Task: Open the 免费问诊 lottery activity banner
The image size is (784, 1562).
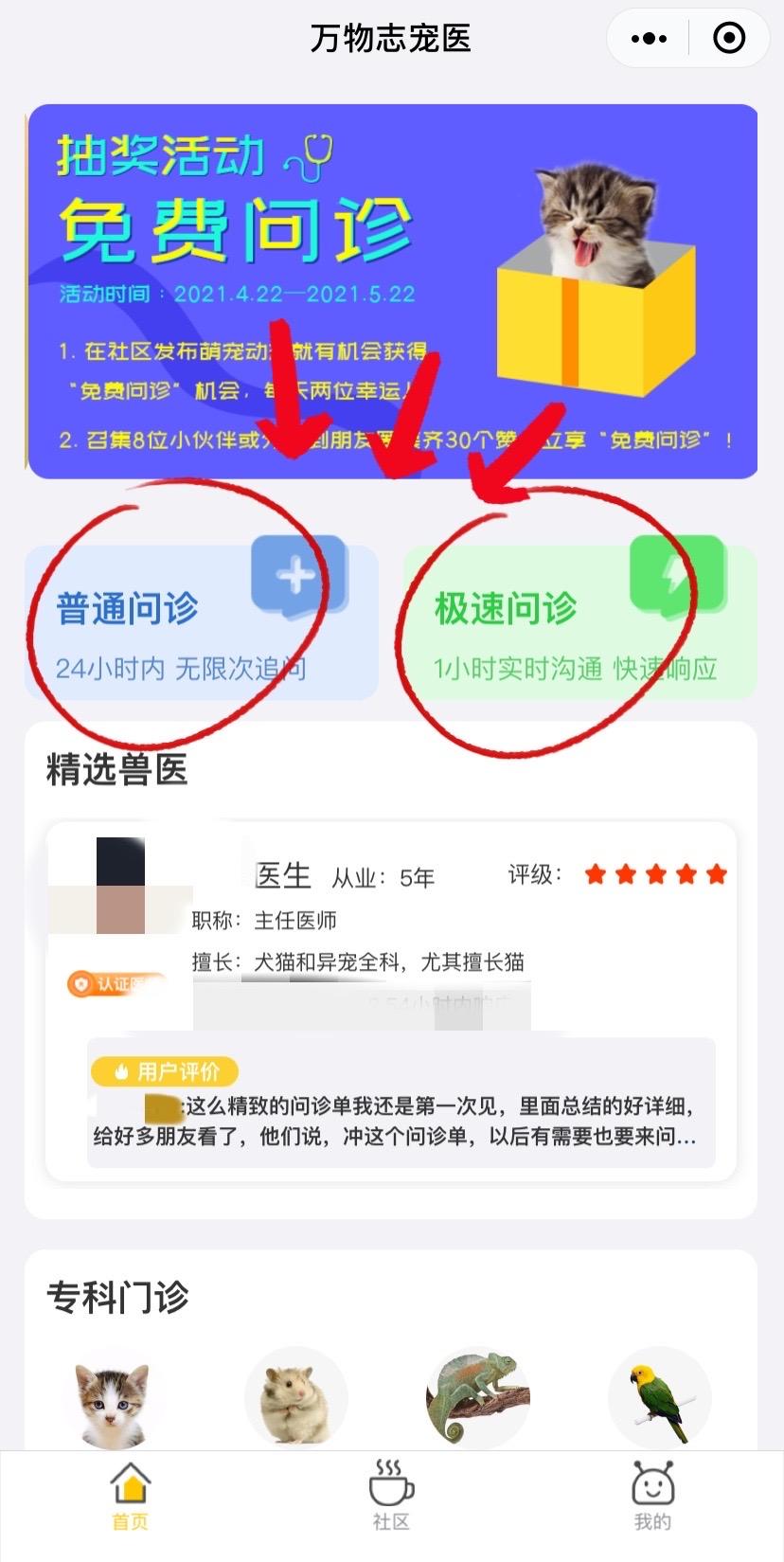Action: pyautogui.click(x=392, y=291)
